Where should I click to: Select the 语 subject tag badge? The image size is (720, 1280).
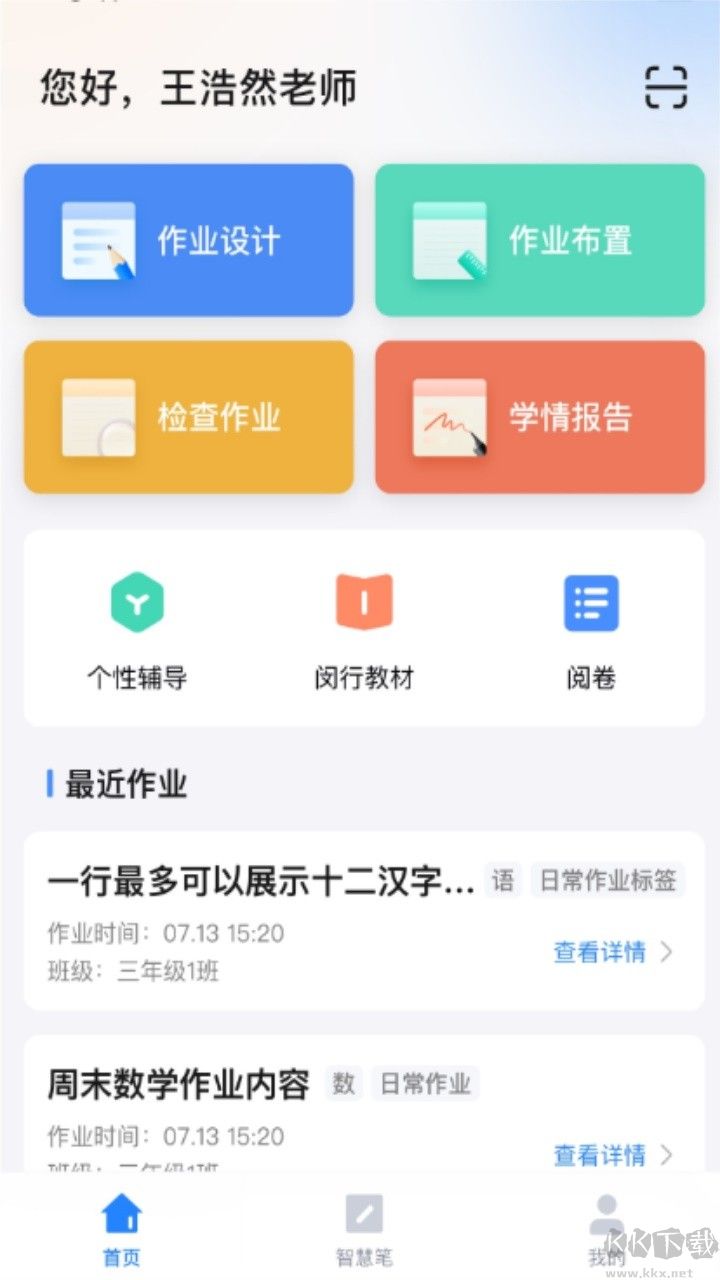[504, 880]
